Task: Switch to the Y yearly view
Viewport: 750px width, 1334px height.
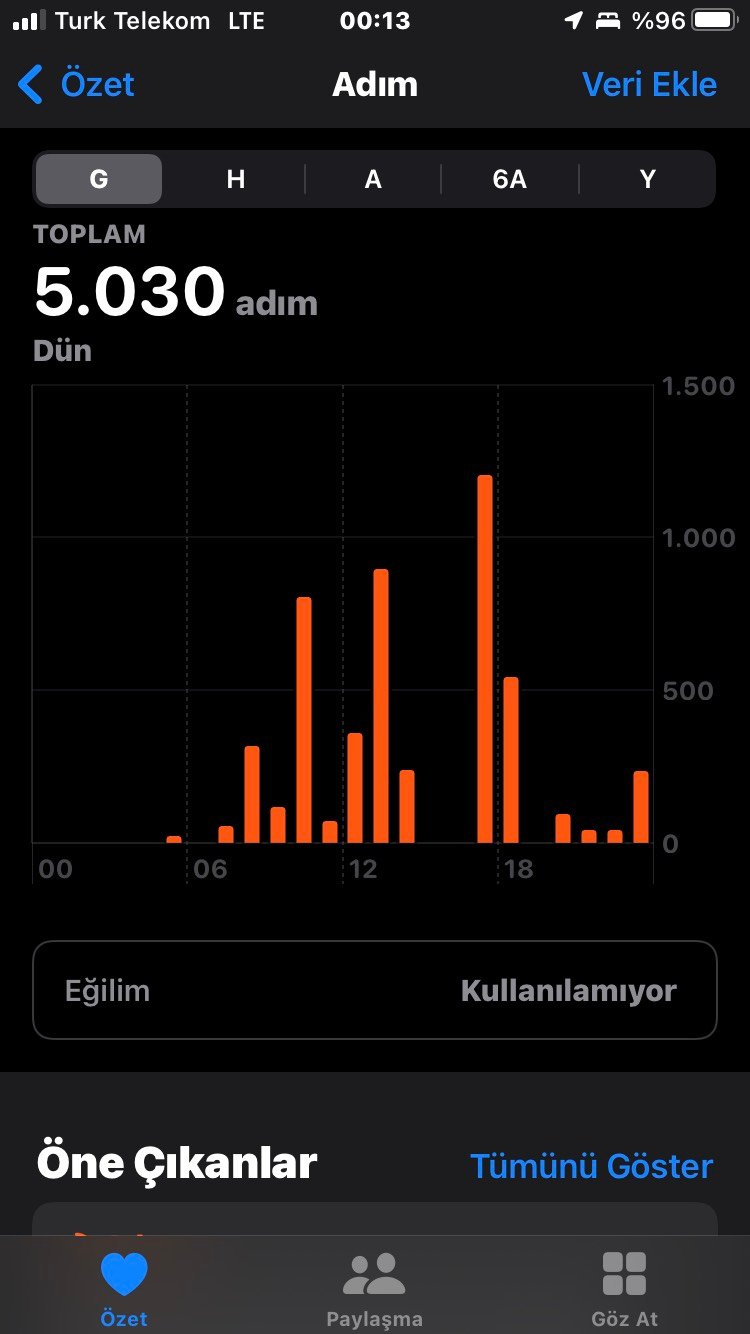Action: [x=647, y=179]
